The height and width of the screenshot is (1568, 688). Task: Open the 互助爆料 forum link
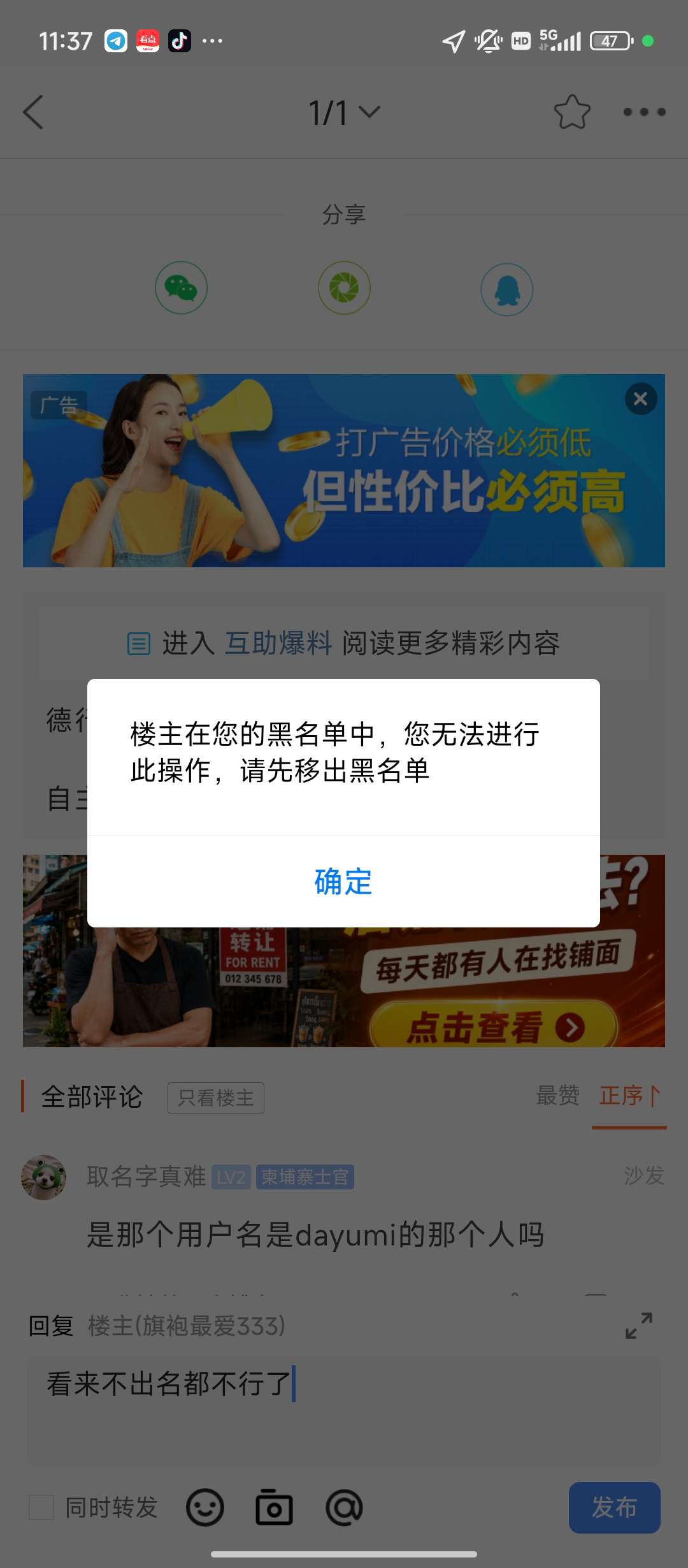point(278,643)
